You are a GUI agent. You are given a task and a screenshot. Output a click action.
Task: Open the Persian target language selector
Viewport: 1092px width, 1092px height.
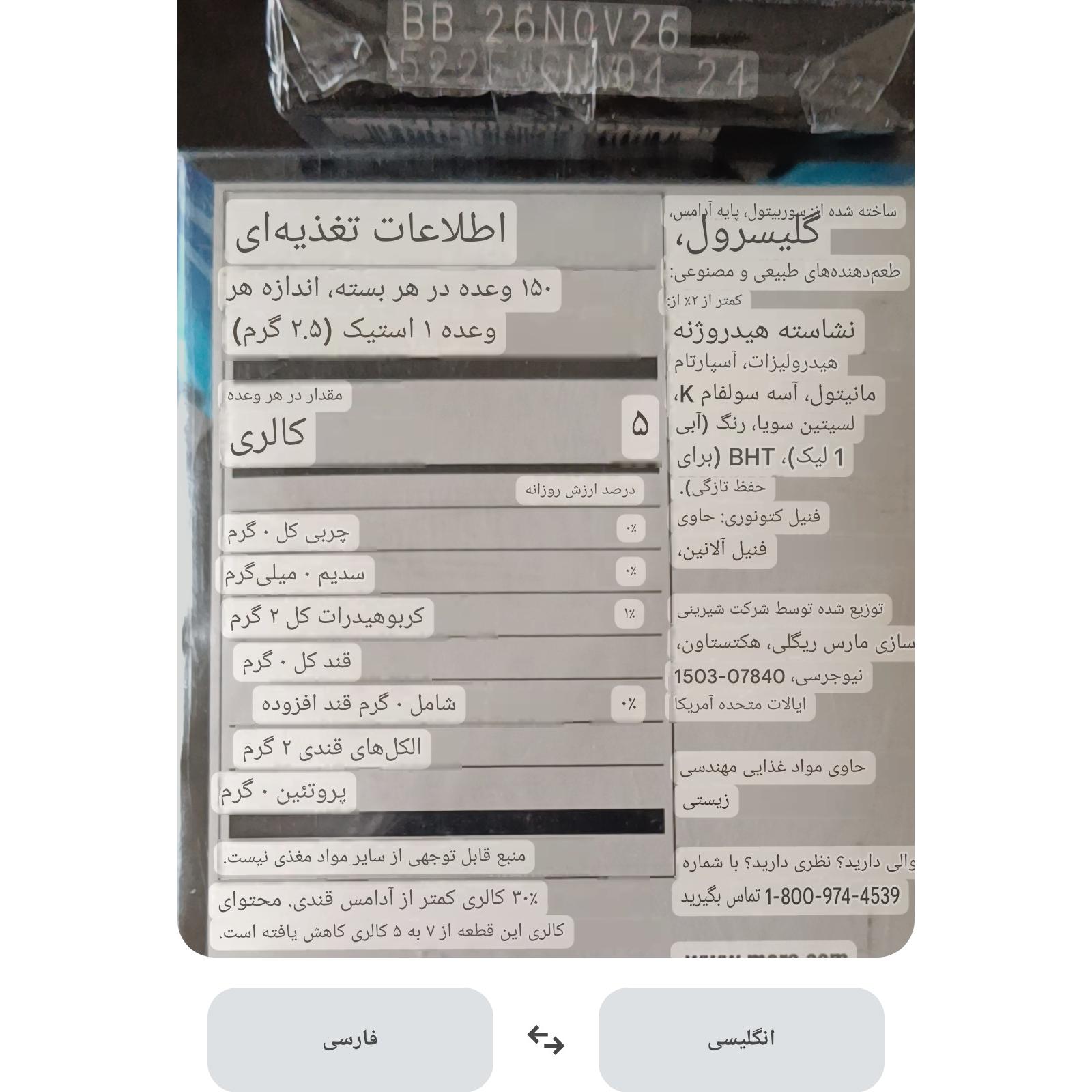(350, 1039)
